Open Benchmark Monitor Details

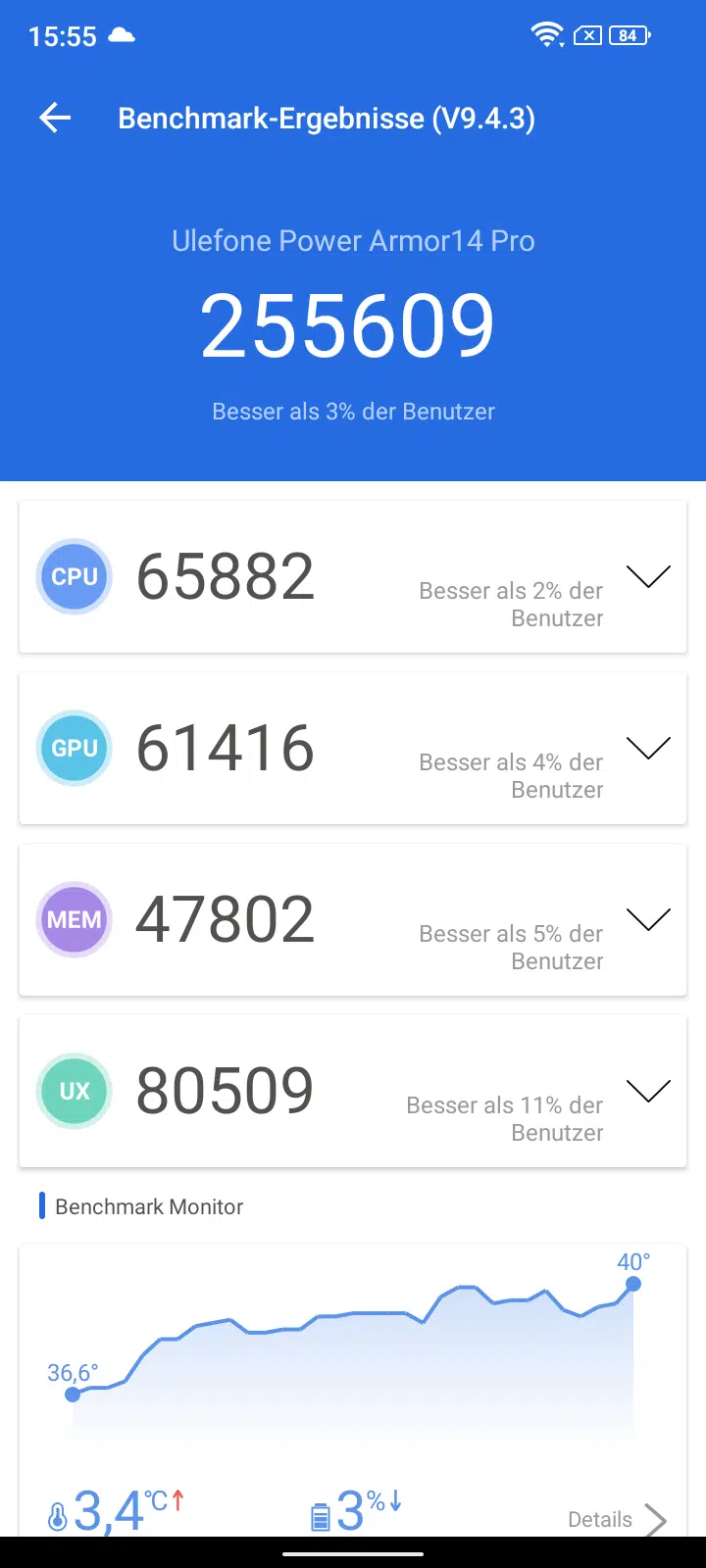pos(617,1519)
